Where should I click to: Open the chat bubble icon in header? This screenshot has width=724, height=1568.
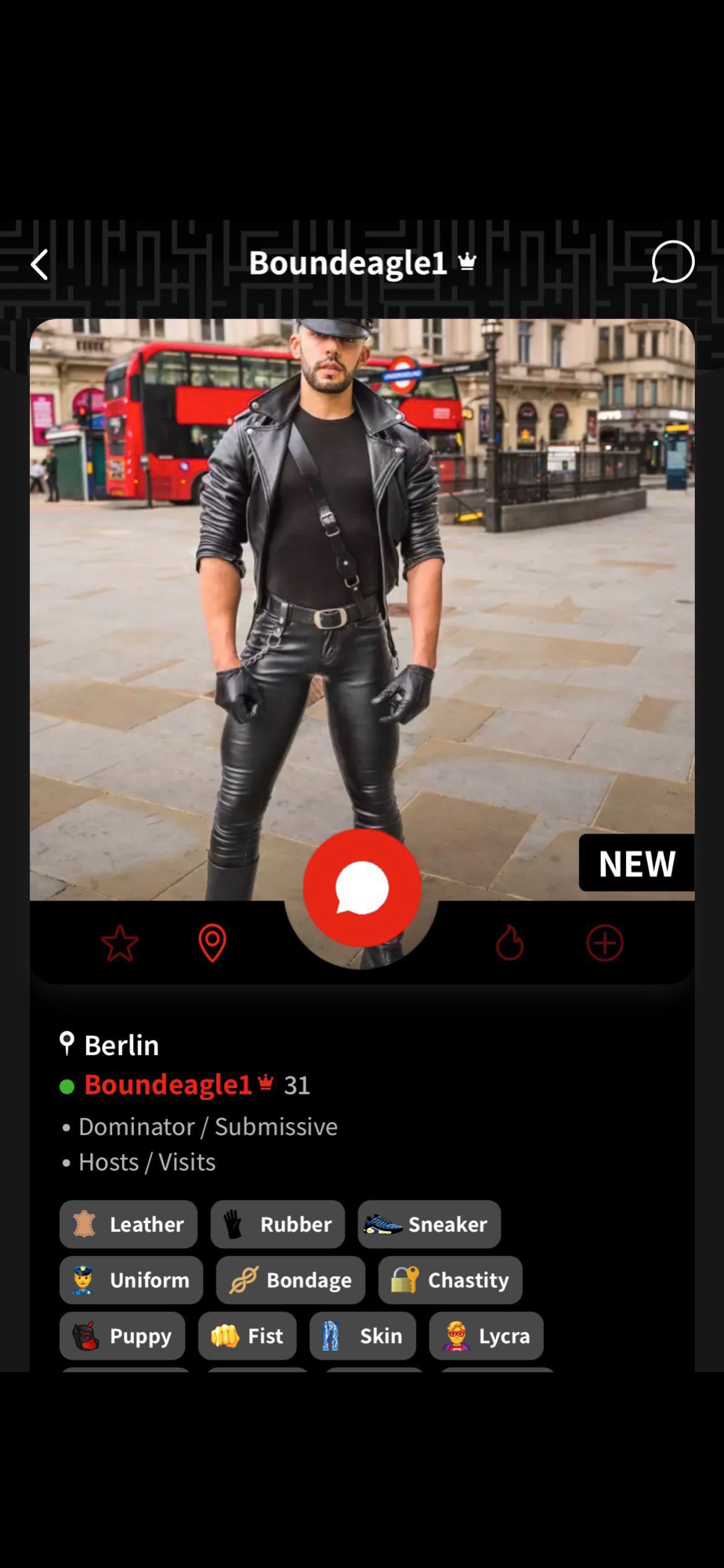pos(672,262)
